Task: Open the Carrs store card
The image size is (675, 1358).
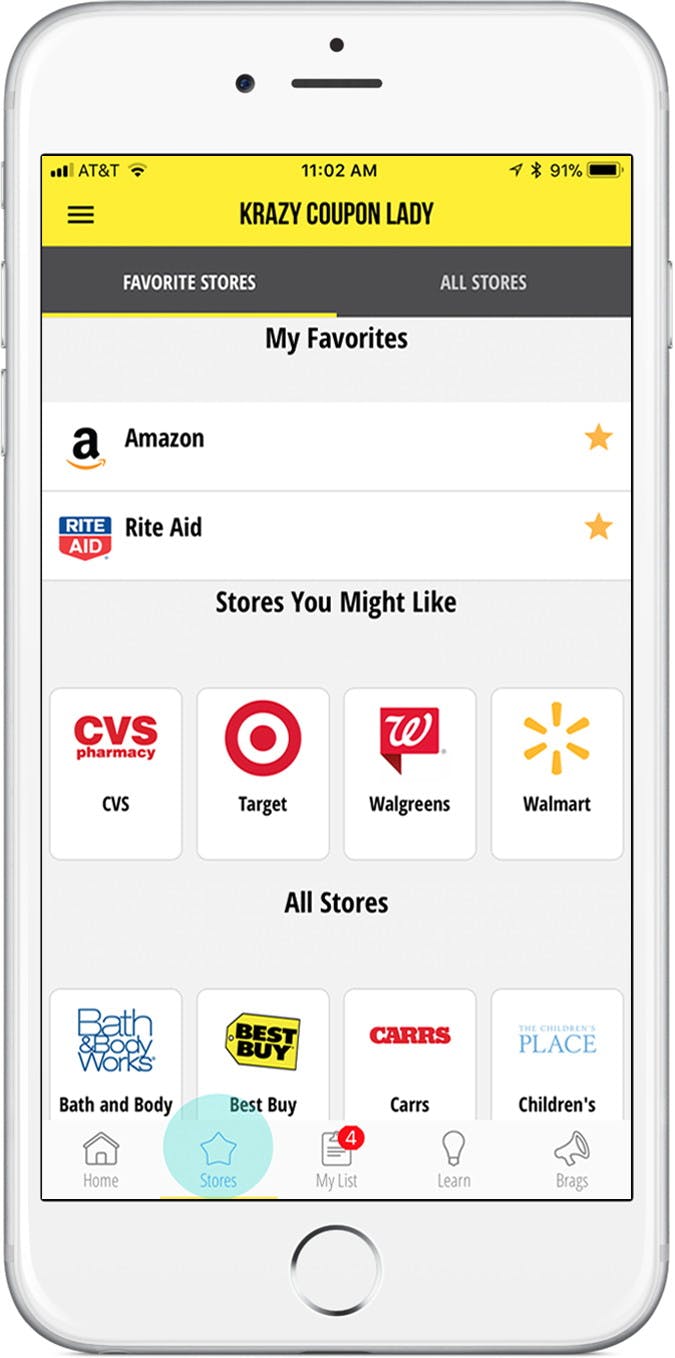Action: [410, 1054]
